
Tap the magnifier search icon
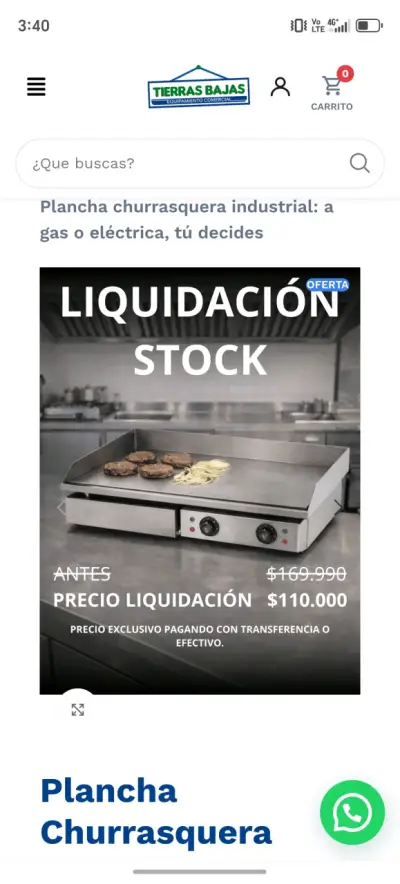click(x=359, y=163)
